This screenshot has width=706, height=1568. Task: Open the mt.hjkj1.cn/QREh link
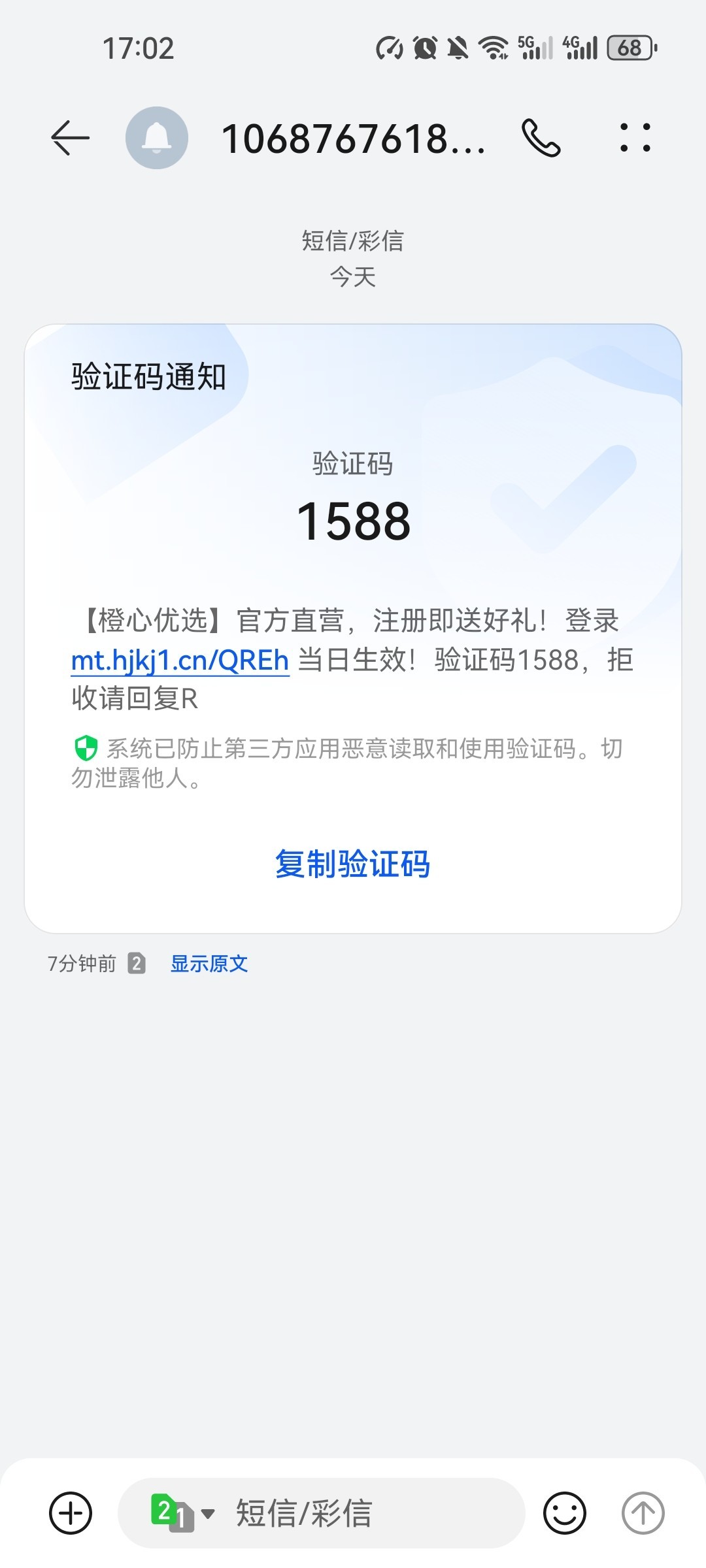pos(180,660)
